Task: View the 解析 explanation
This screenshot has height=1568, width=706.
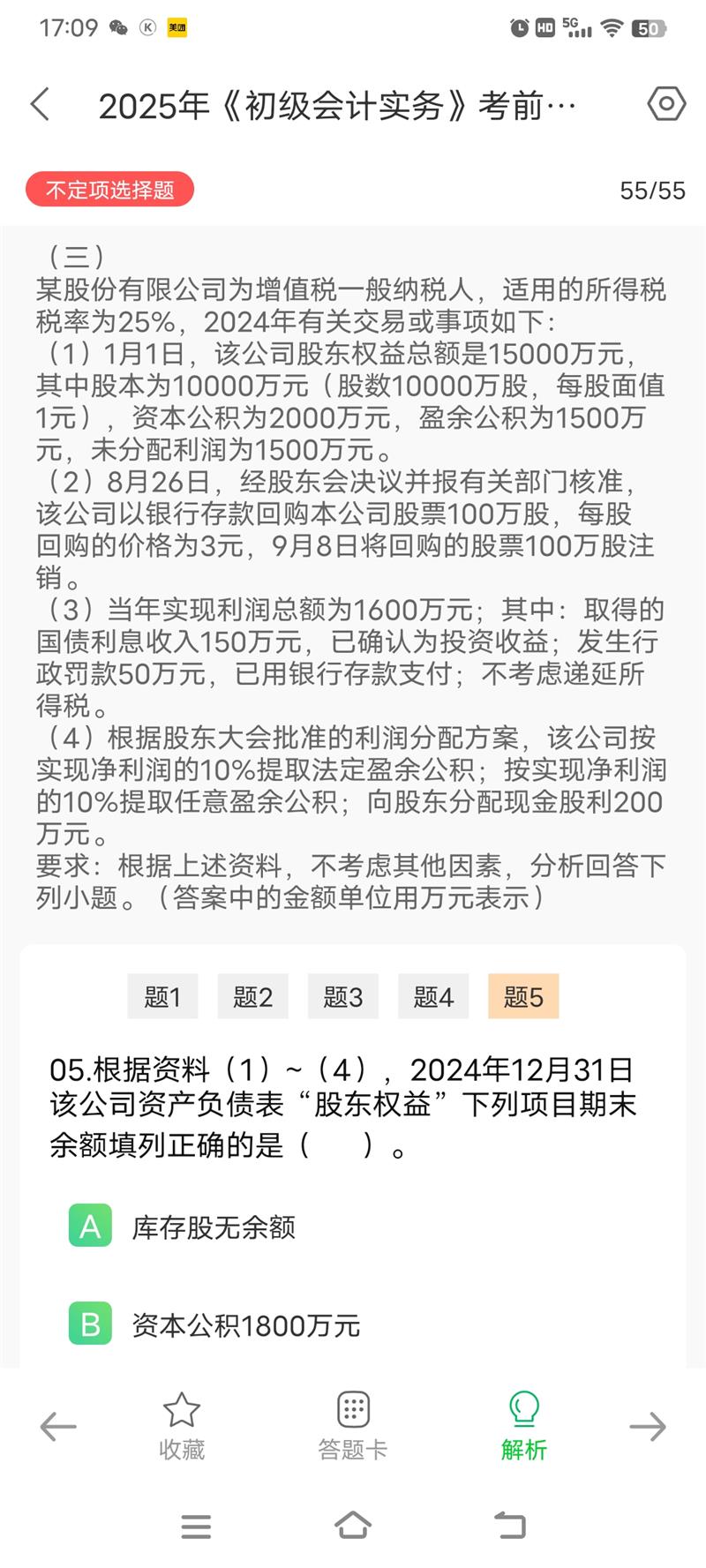Action: point(524,1426)
